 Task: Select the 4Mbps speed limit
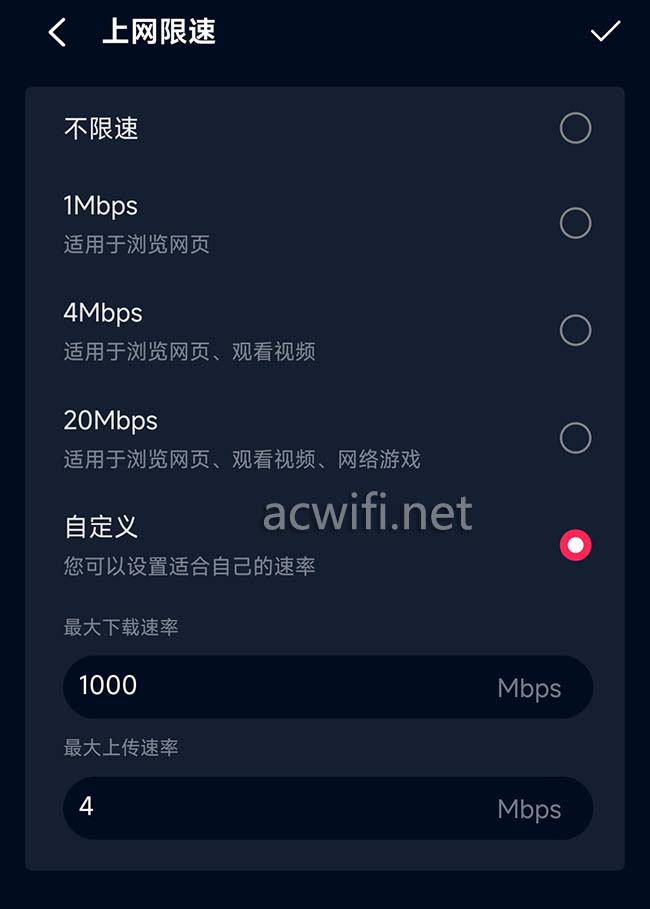(x=575, y=330)
